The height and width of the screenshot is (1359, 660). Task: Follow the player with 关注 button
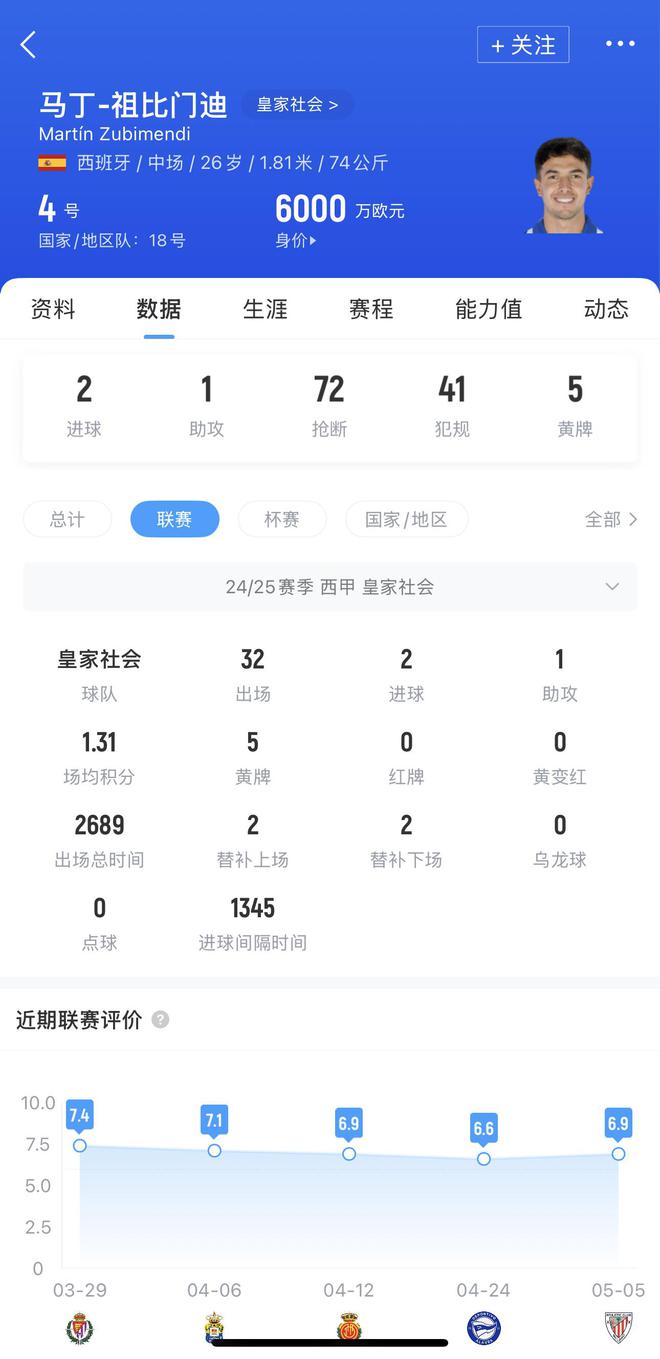click(x=523, y=45)
